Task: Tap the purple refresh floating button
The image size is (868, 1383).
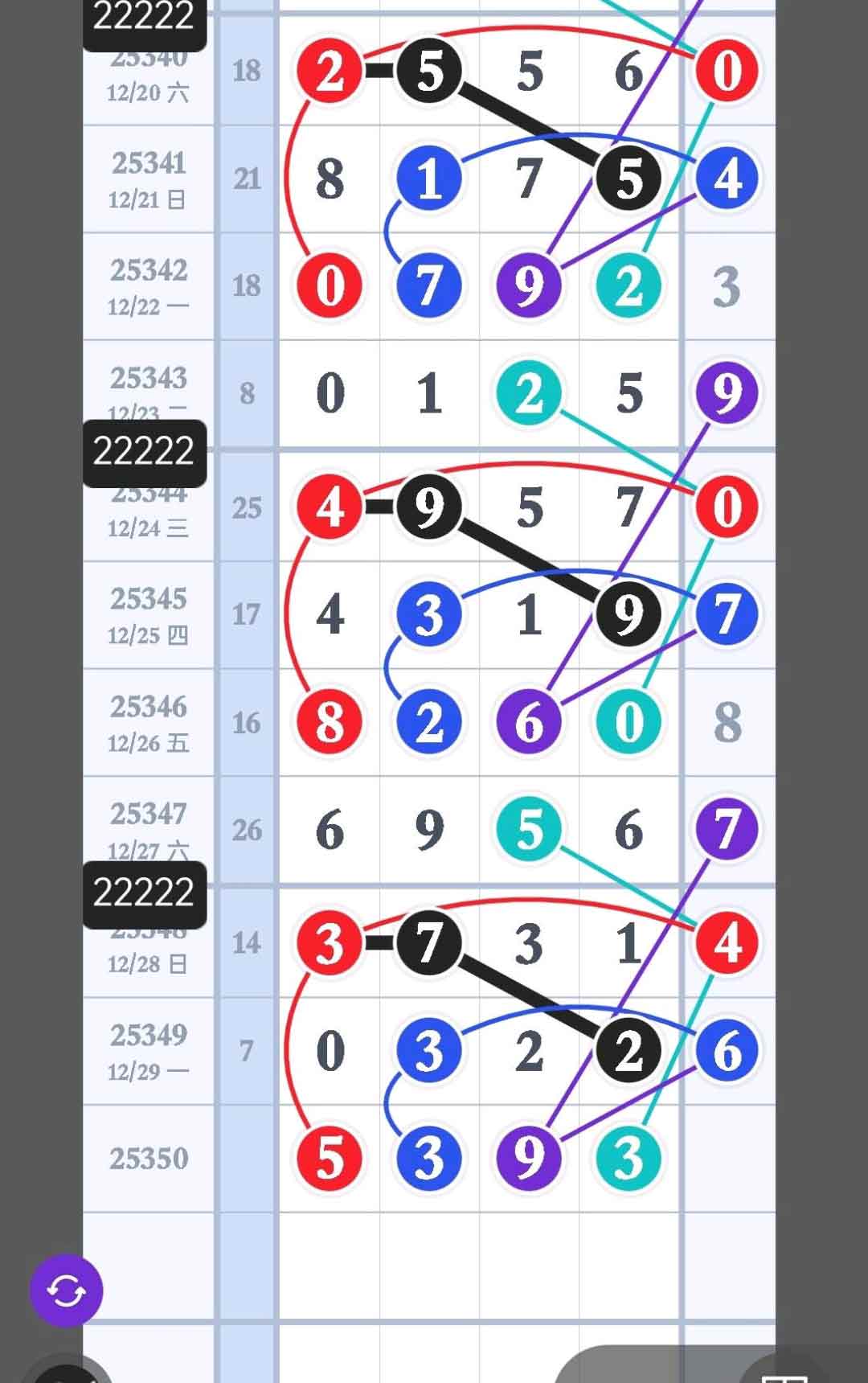Action: (66, 1291)
